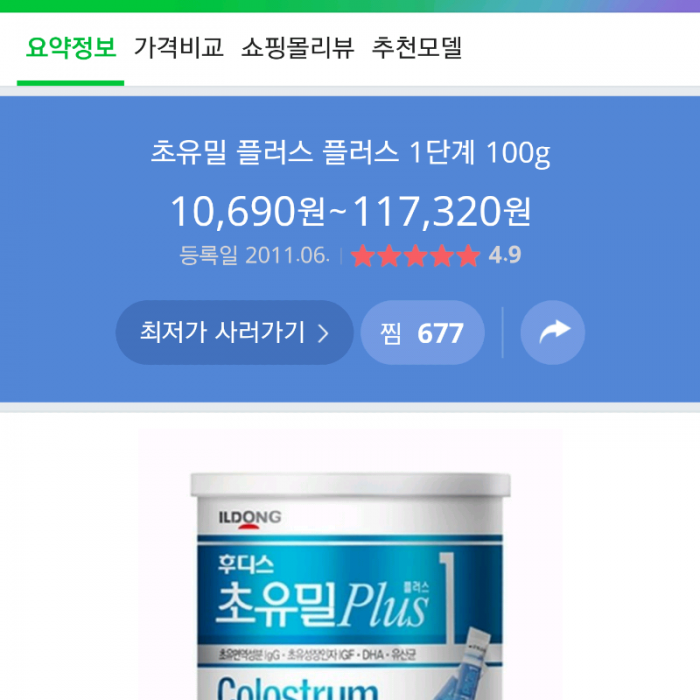
Task: Add product to 찜 wishlist
Action: coord(422,333)
